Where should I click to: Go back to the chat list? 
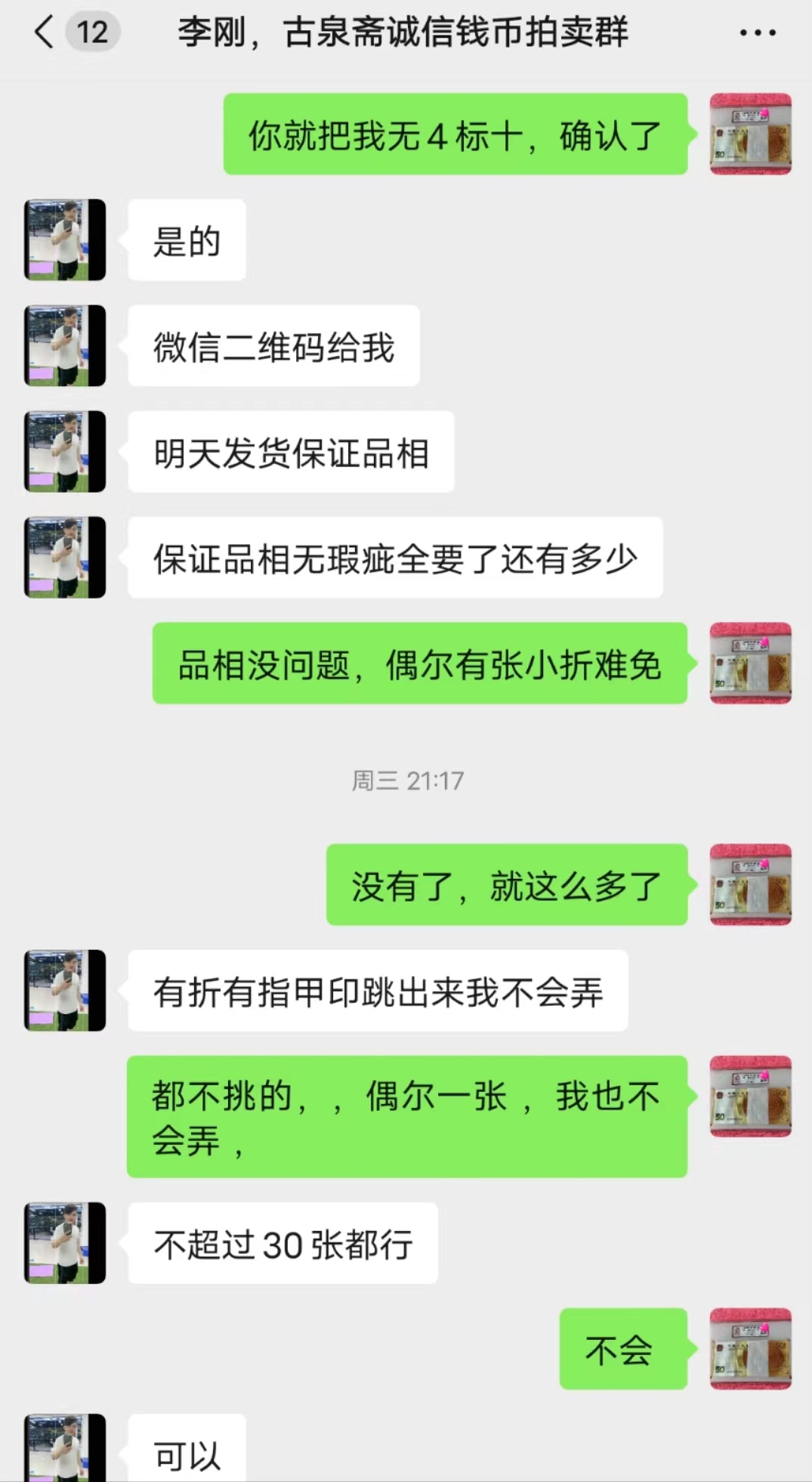(45, 32)
